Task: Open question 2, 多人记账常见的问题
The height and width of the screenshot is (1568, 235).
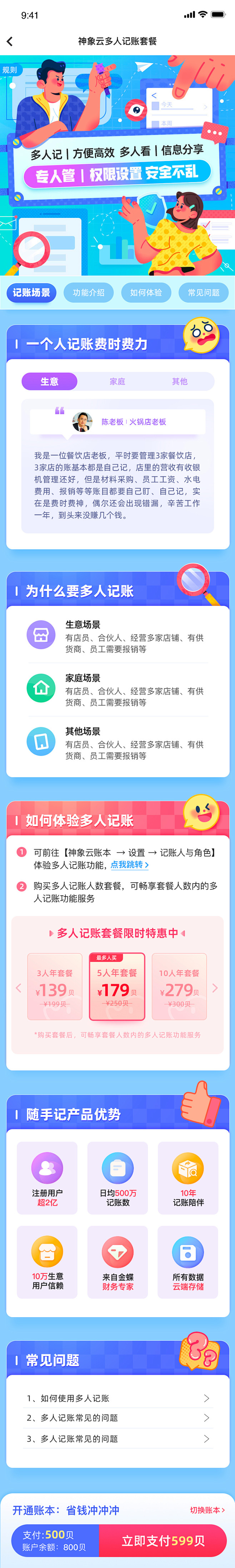Action: pyautogui.click(x=118, y=1418)
